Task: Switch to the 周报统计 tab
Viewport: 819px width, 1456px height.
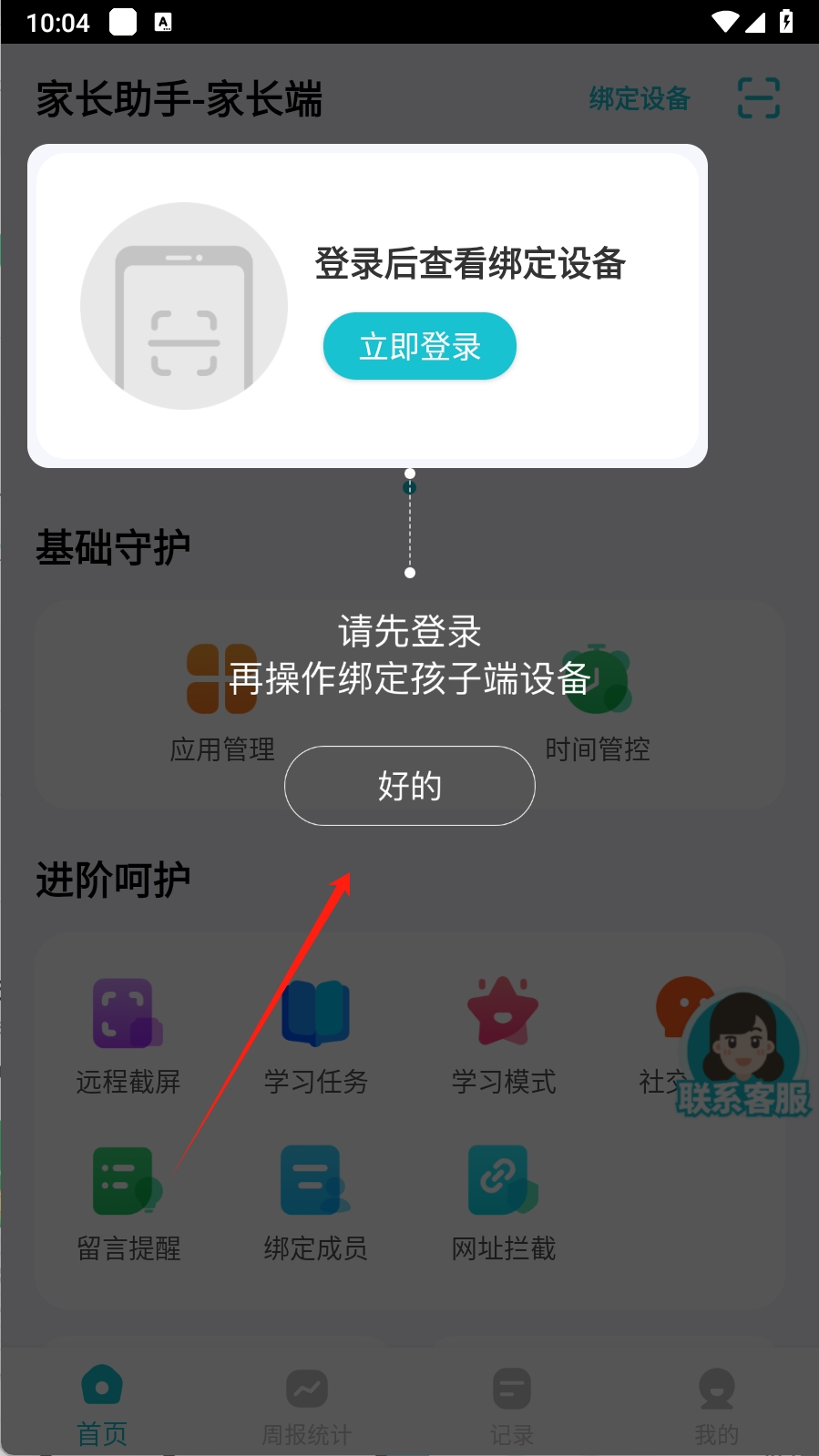Action: (x=306, y=1406)
